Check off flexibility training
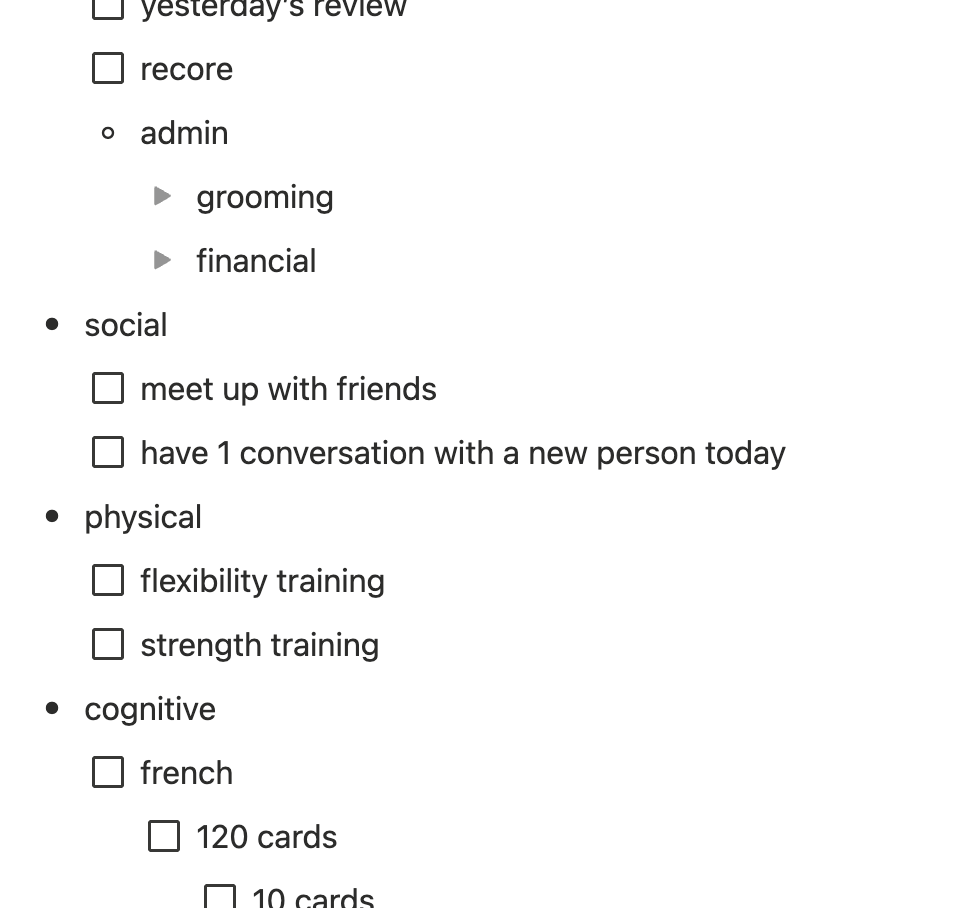The image size is (974, 908). [108, 580]
